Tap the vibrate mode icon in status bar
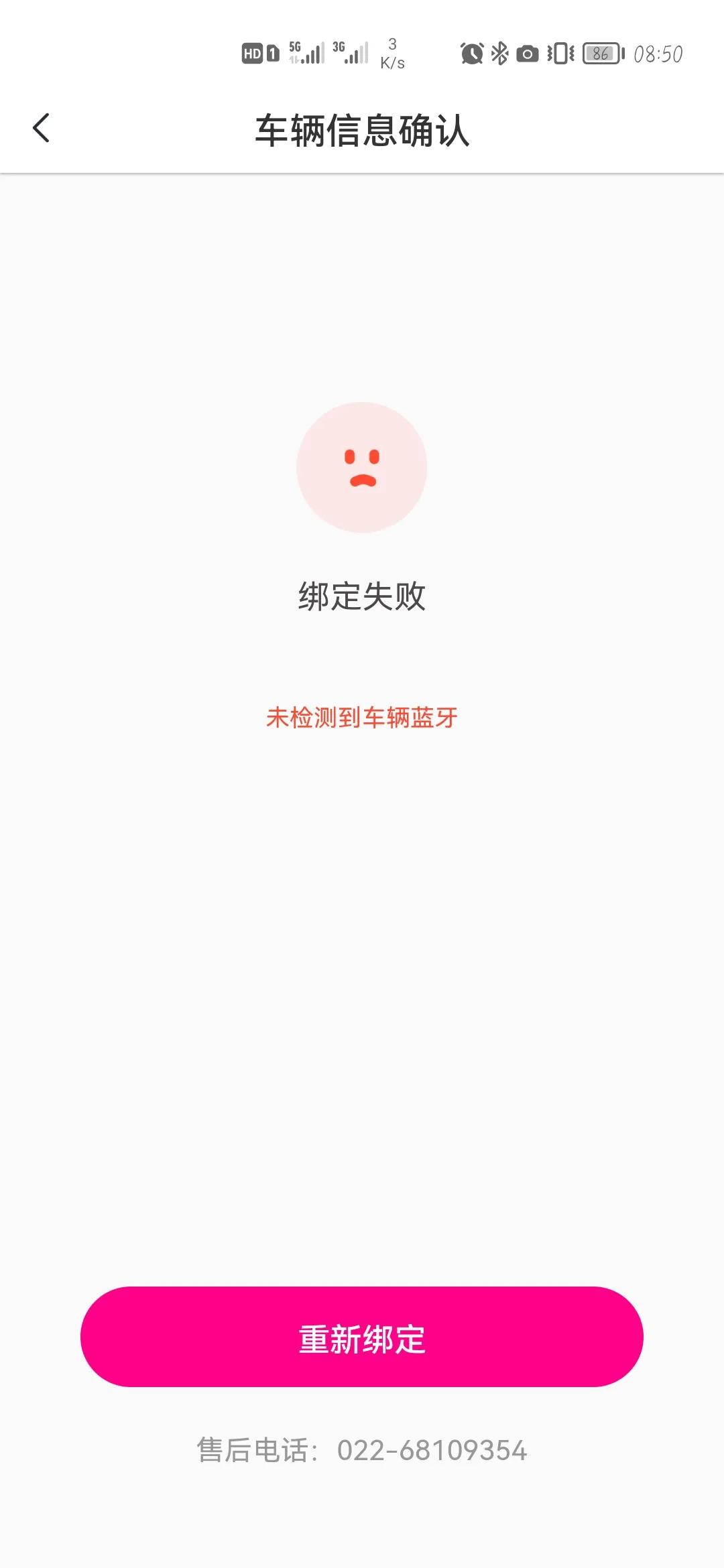Viewport: 724px width, 1568px height. (561, 52)
